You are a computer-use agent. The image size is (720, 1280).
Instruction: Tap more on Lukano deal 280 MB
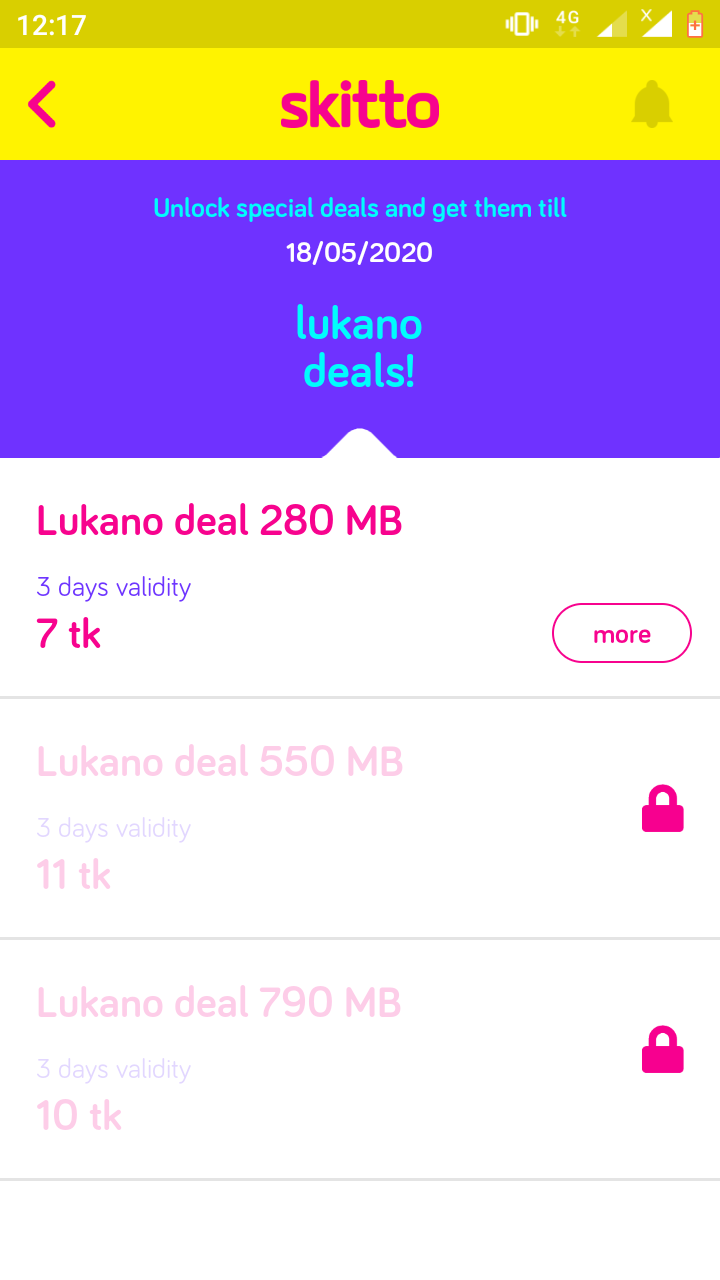click(x=621, y=633)
